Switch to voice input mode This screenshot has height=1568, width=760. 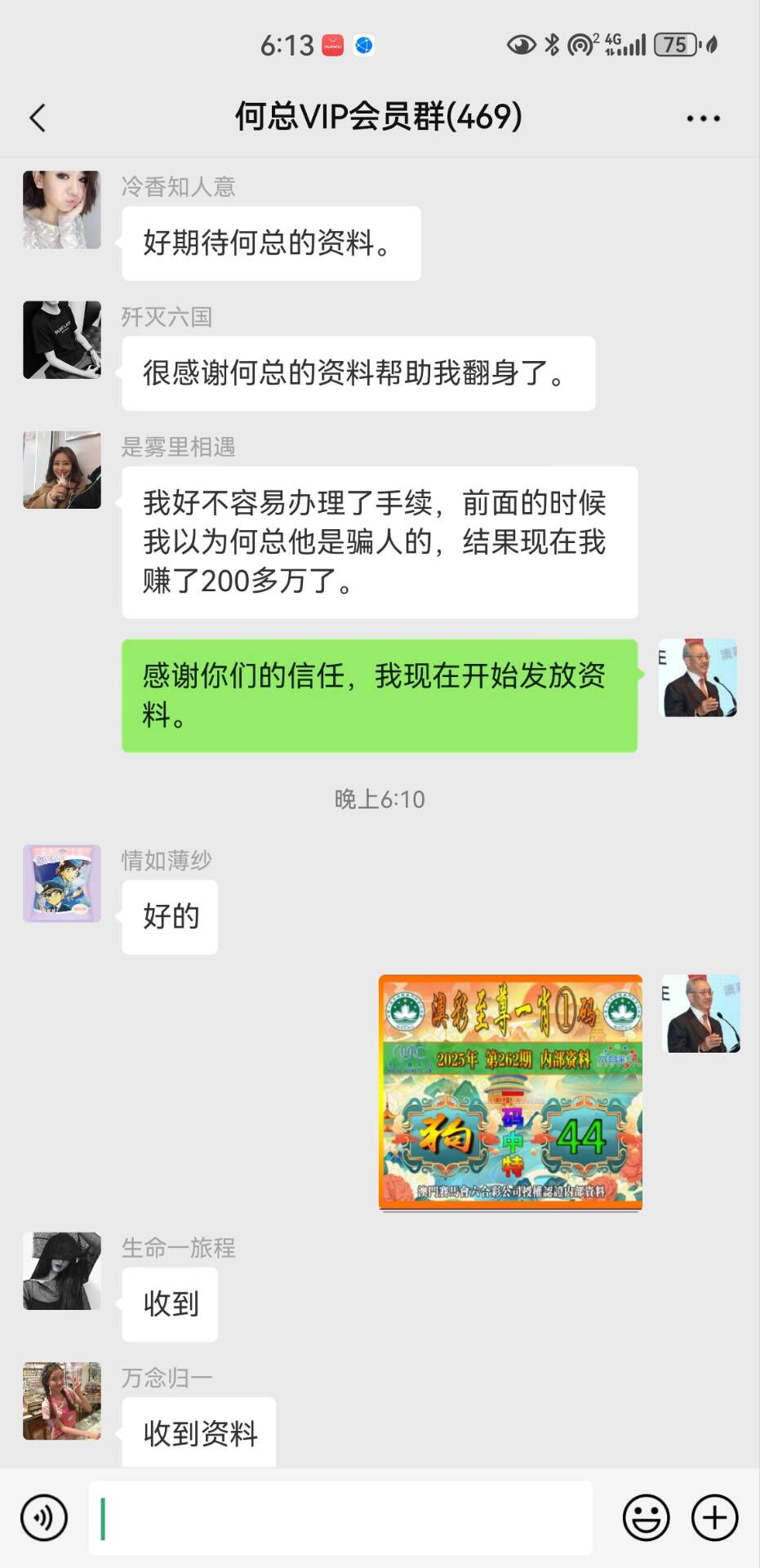tap(44, 1517)
